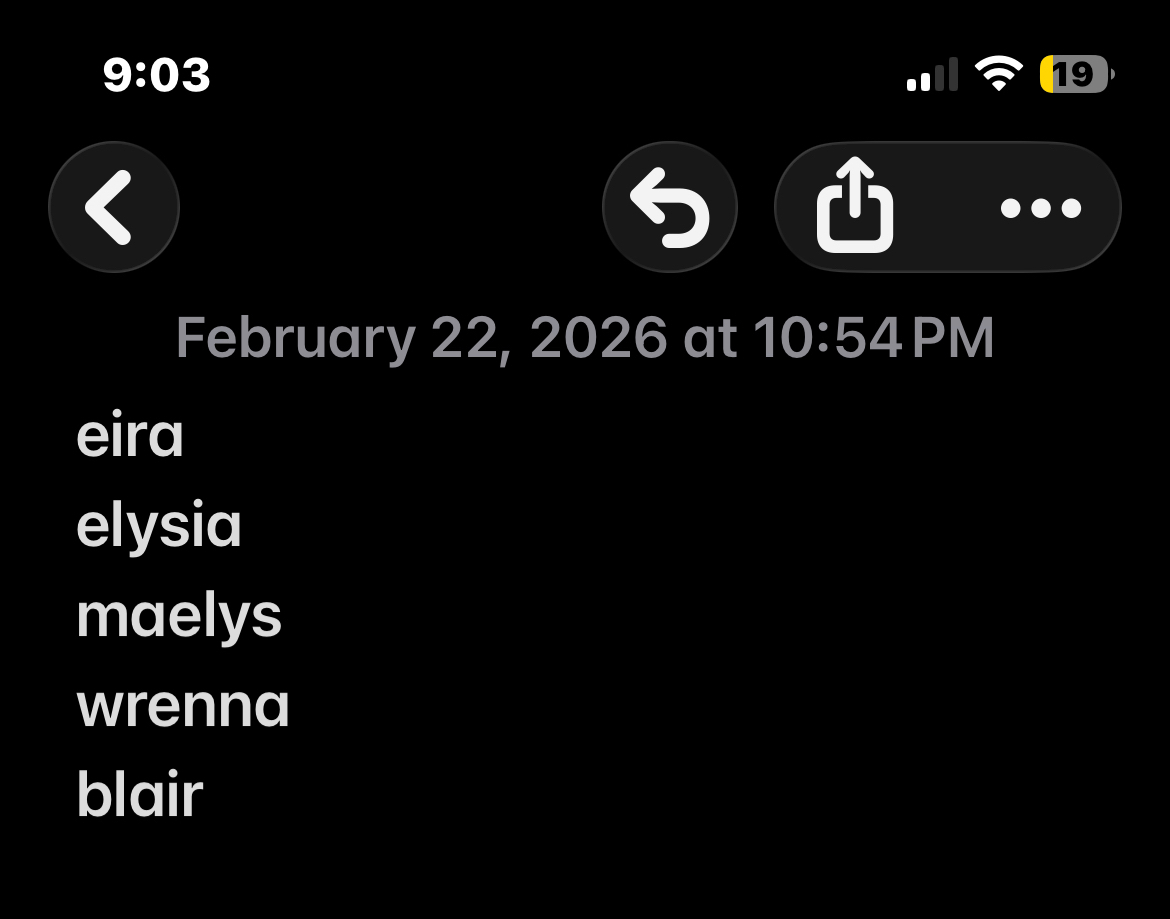This screenshot has width=1170, height=919.
Task: Undo the last edit
Action: 669,207
